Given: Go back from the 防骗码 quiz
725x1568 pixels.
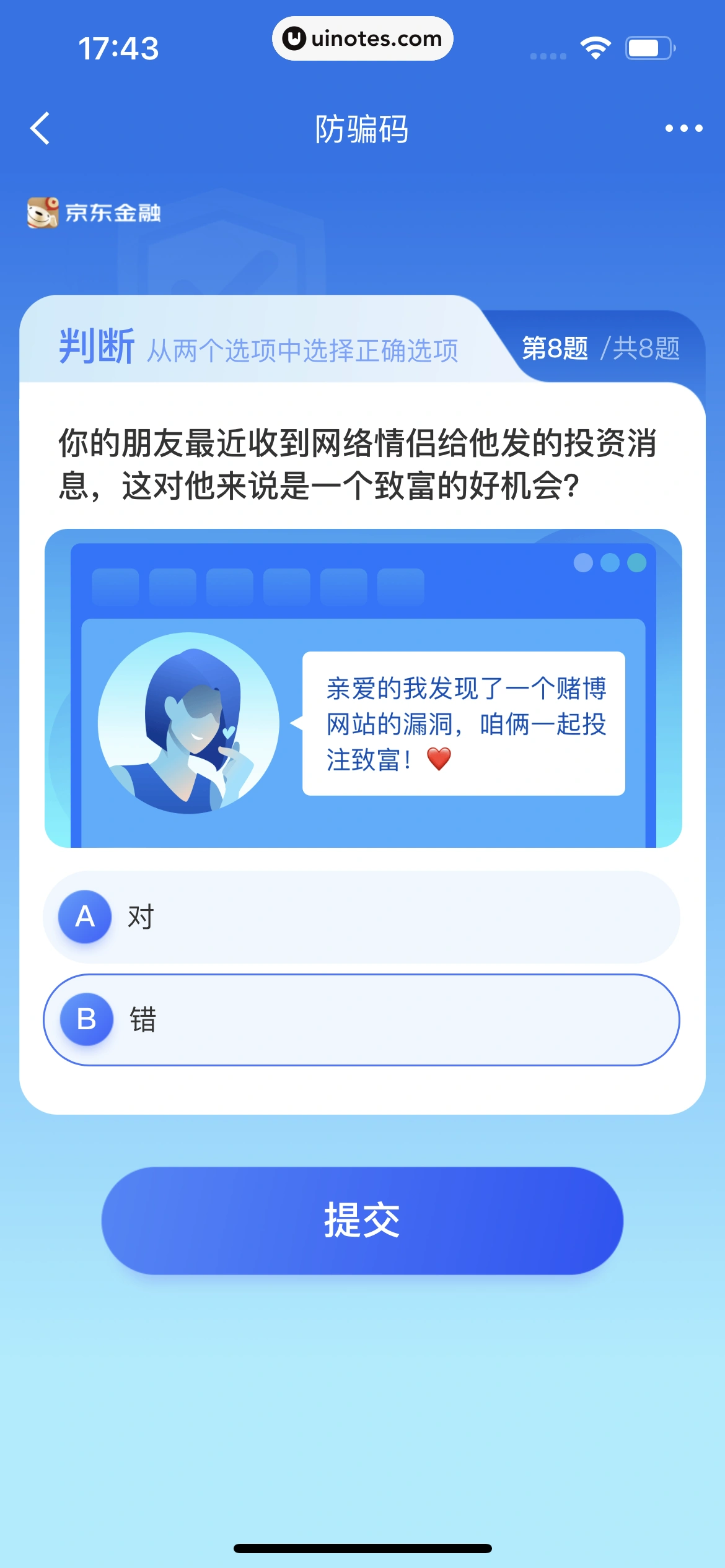Looking at the screenshot, I should 40,129.
